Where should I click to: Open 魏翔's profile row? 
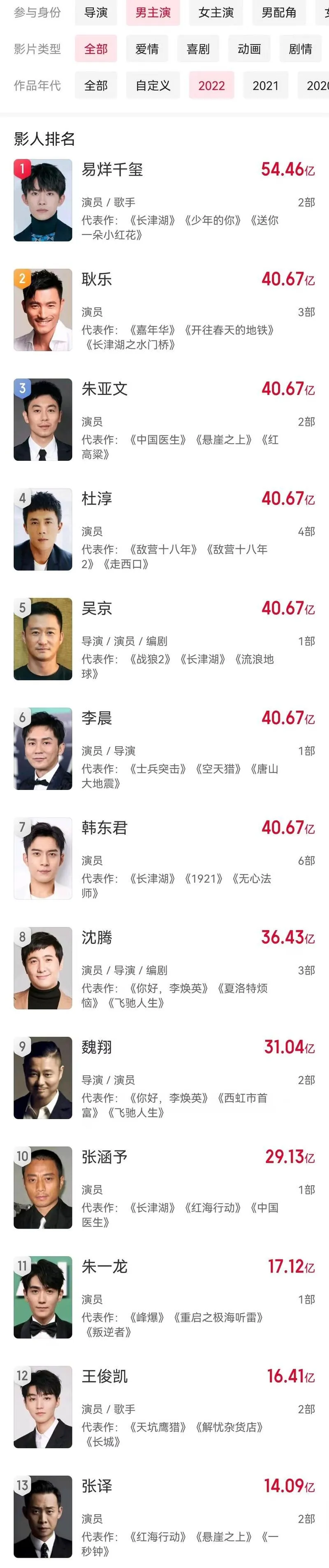[164, 1078]
